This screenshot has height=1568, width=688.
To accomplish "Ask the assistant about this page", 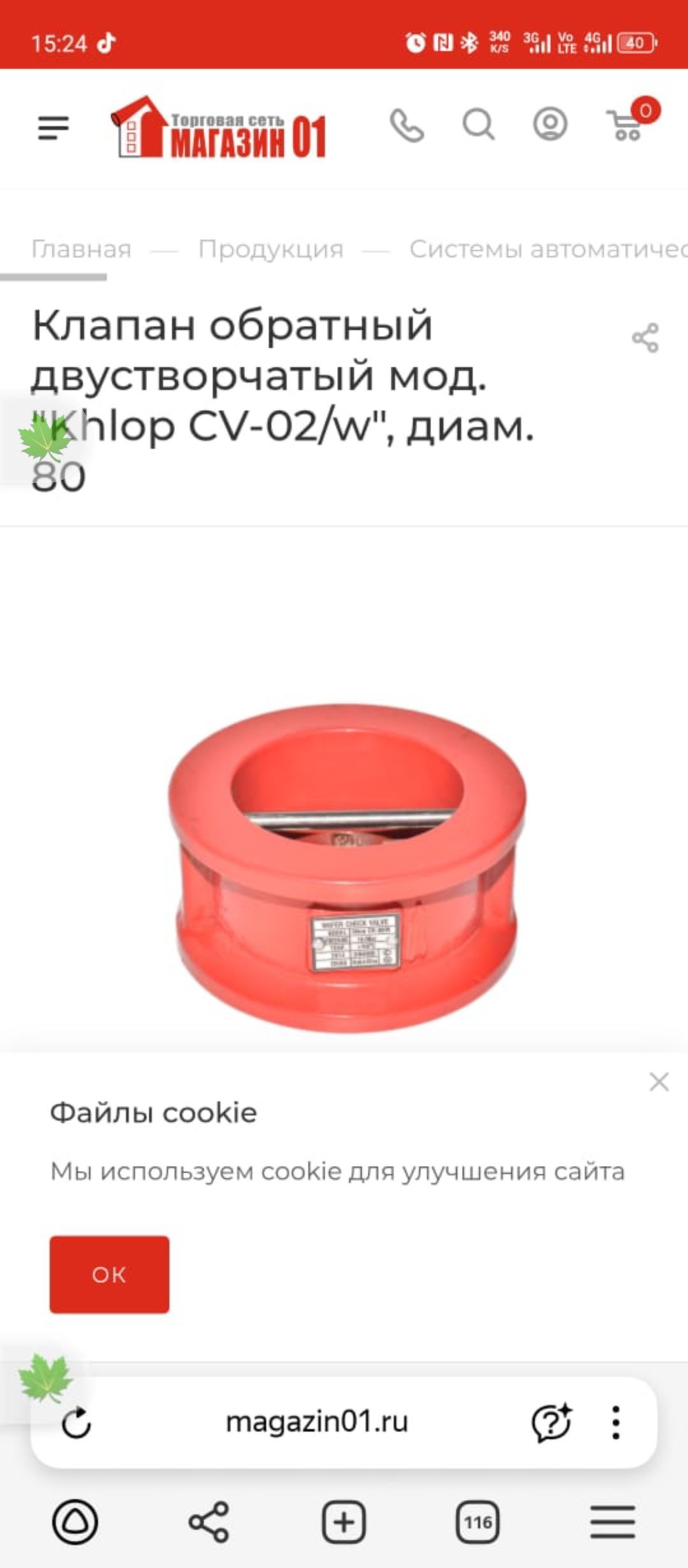I will tap(551, 1423).
